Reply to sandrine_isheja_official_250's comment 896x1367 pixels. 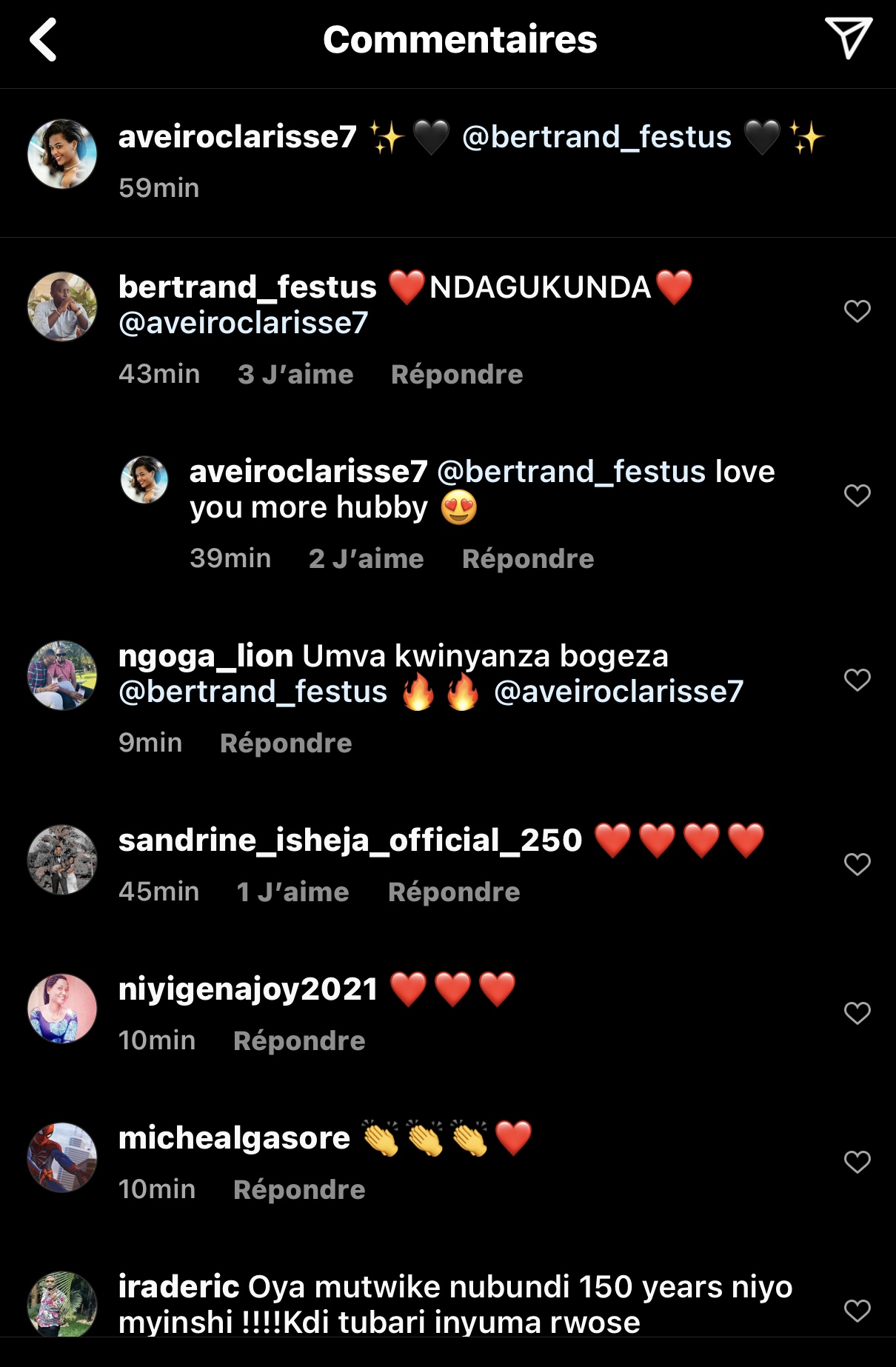[453, 892]
